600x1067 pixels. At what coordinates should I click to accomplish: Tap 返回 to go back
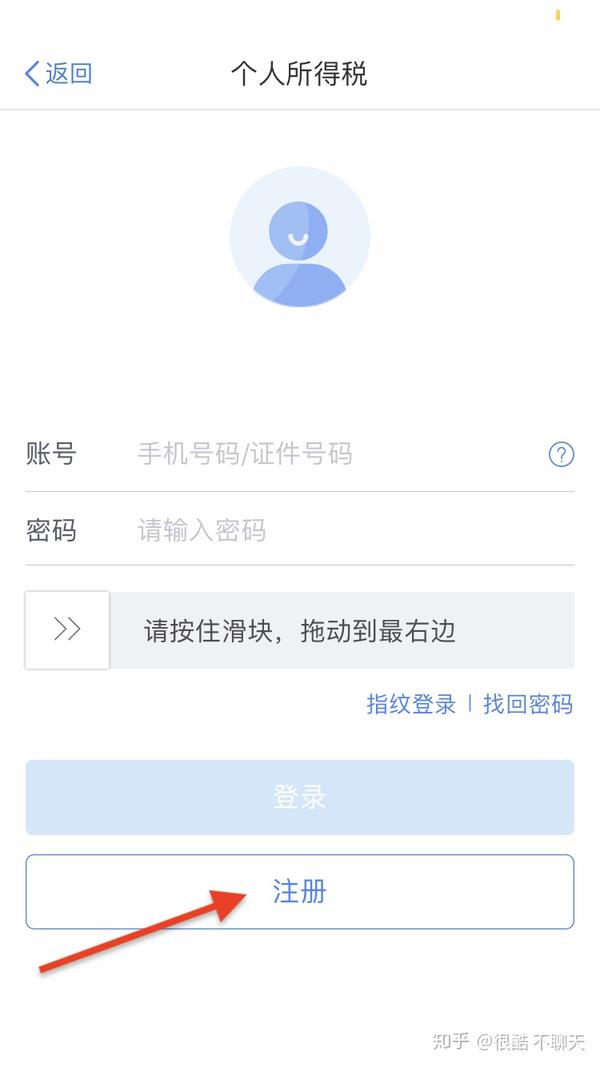(x=58, y=73)
